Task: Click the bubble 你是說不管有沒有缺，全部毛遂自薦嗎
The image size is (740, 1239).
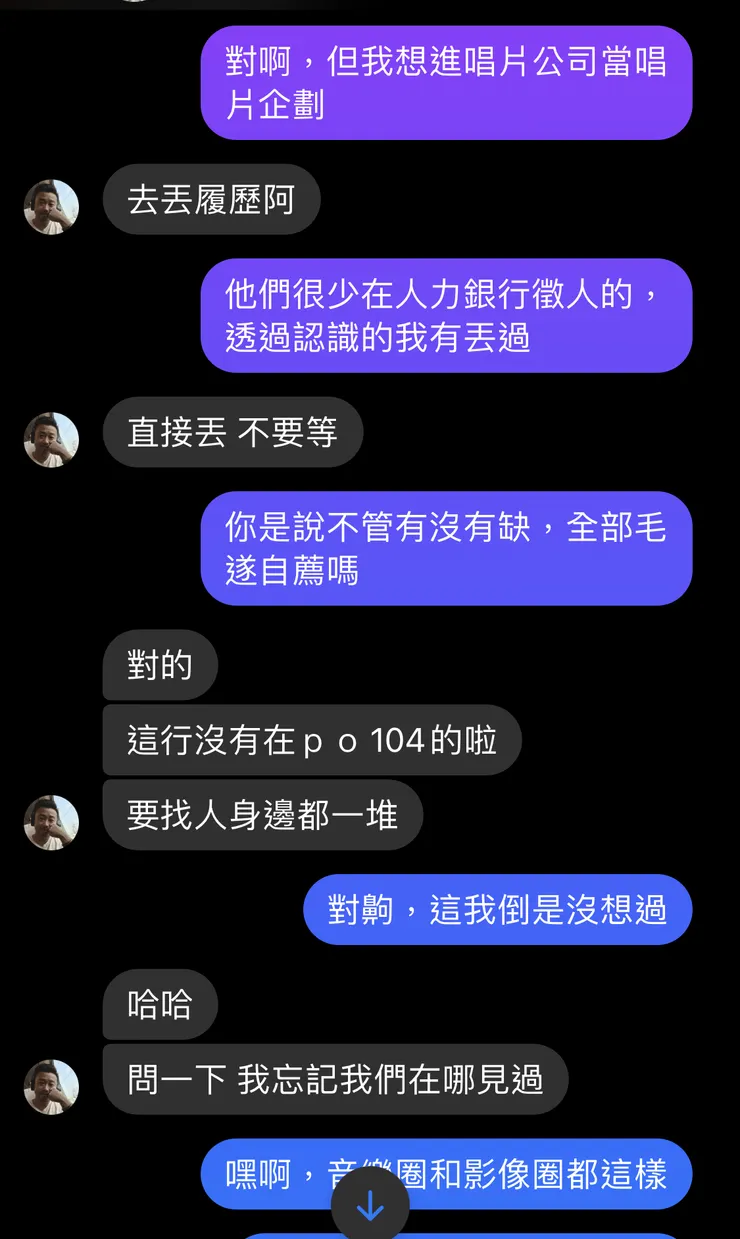Action: pos(447,548)
